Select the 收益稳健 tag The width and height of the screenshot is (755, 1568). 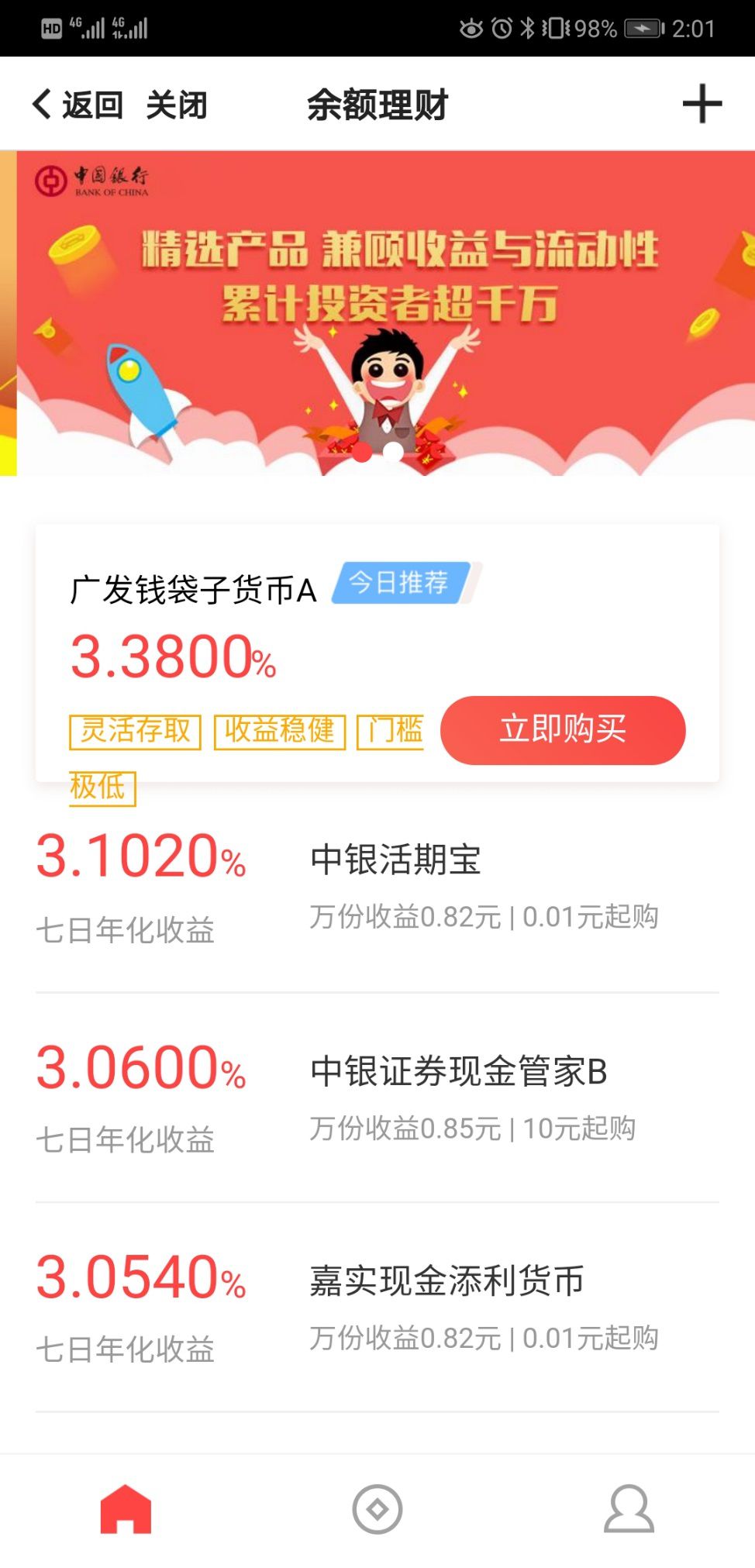click(x=279, y=729)
